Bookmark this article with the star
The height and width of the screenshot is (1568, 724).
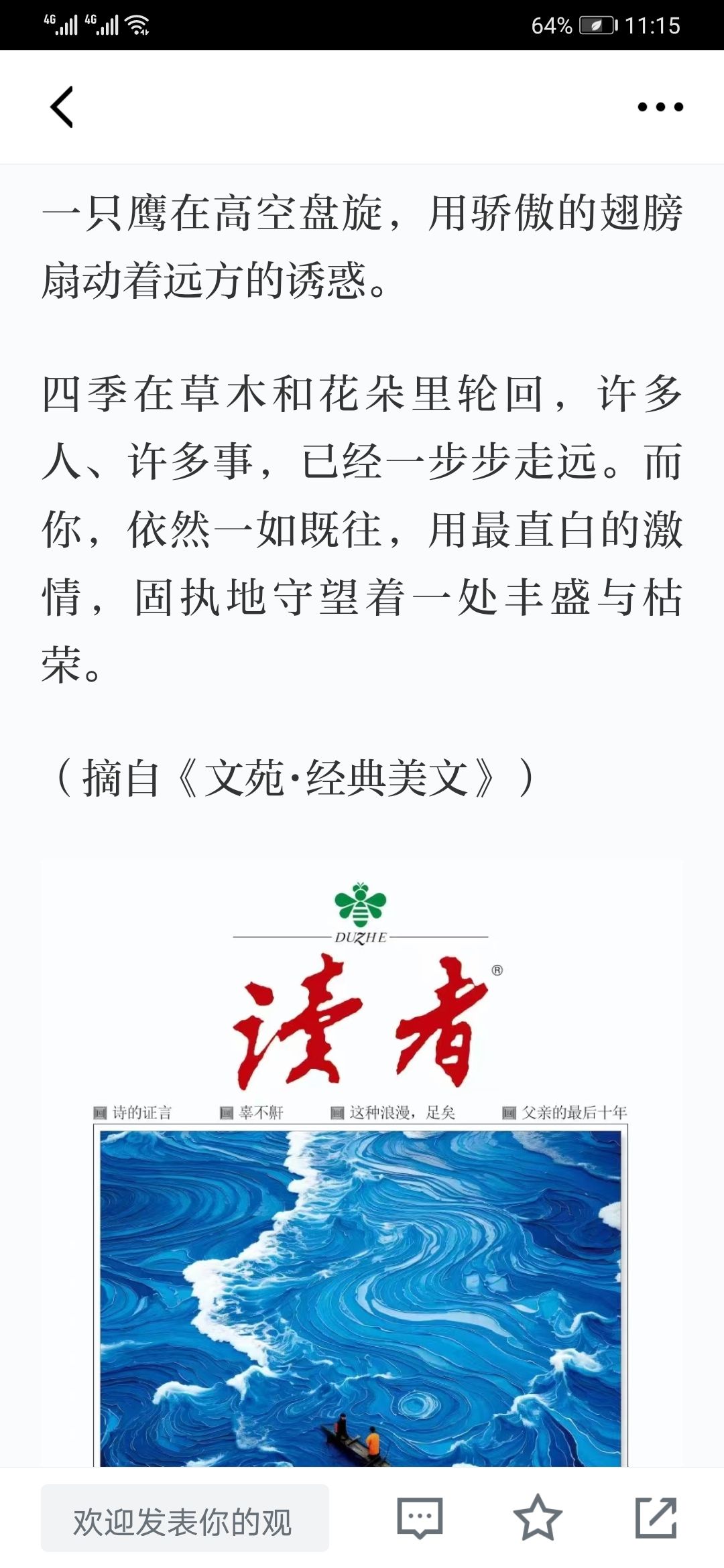538,1518
